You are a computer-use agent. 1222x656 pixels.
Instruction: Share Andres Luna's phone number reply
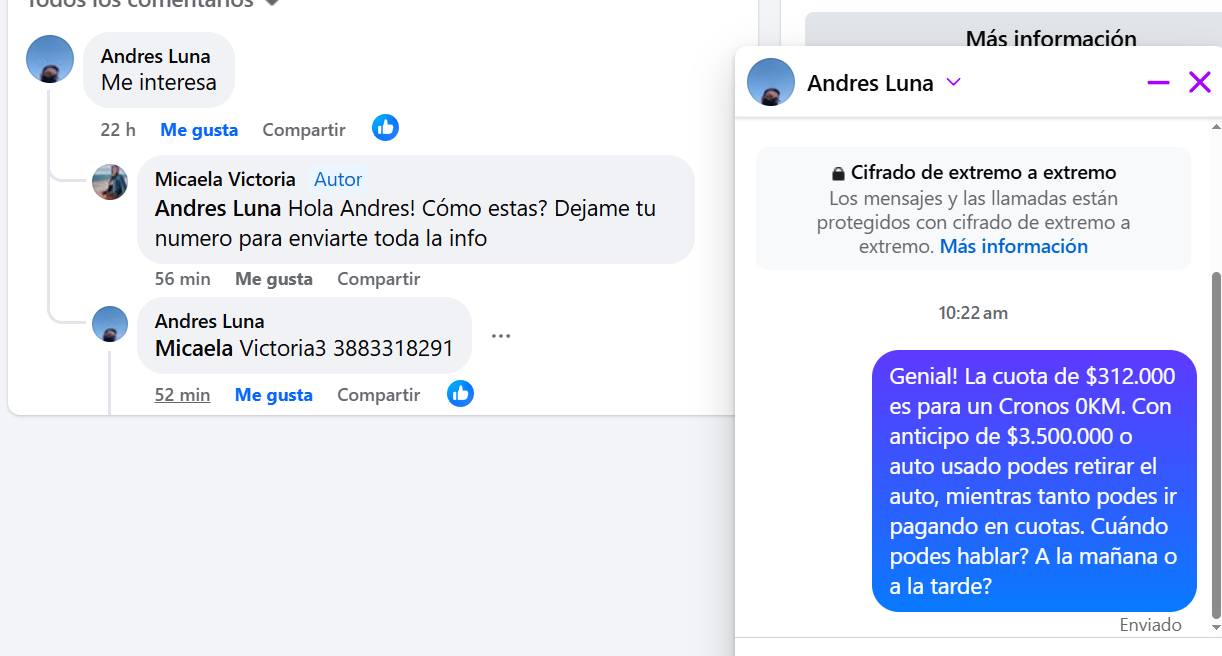[x=378, y=395]
